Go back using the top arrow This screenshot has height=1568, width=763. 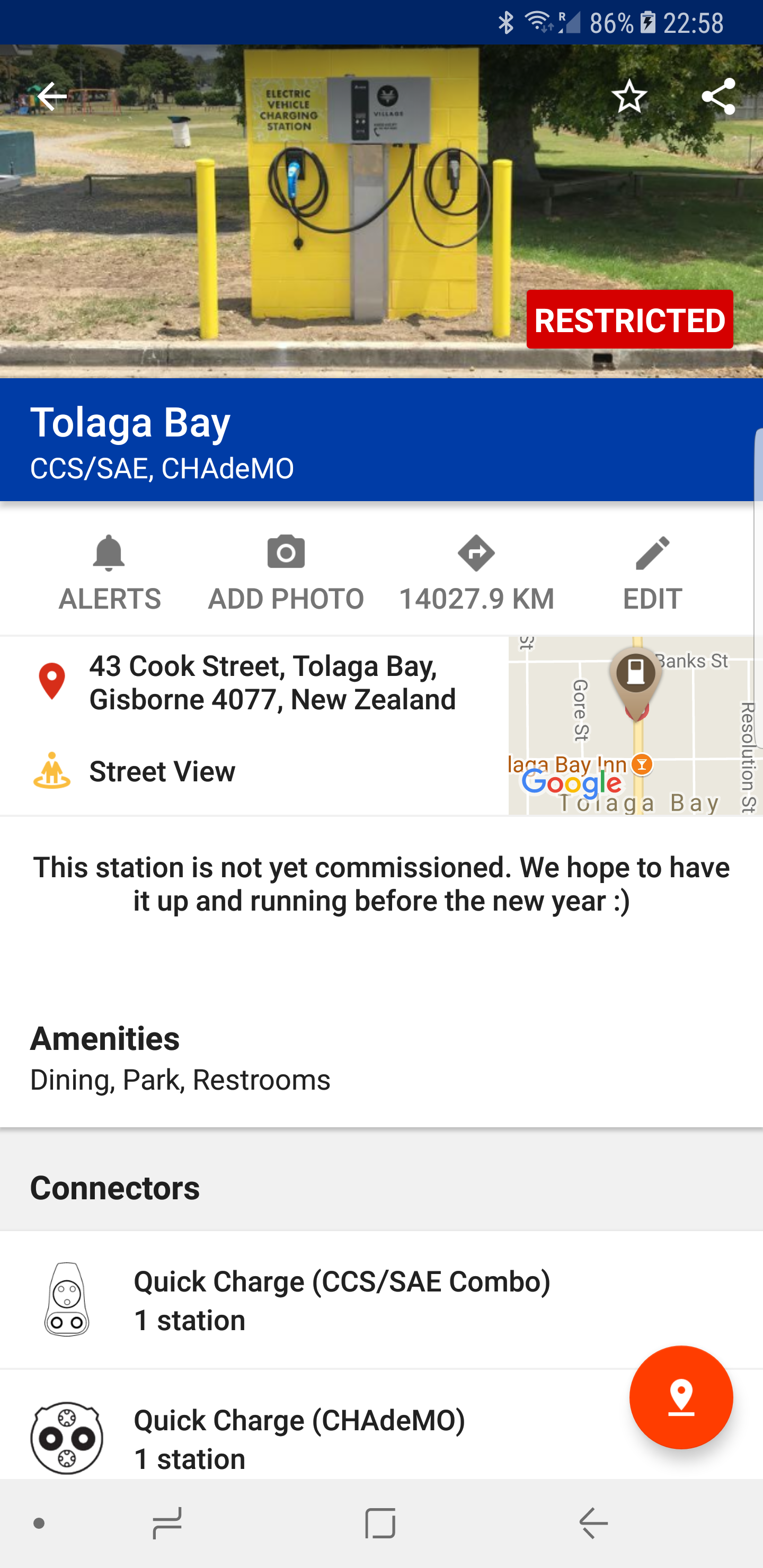[x=52, y=97]
